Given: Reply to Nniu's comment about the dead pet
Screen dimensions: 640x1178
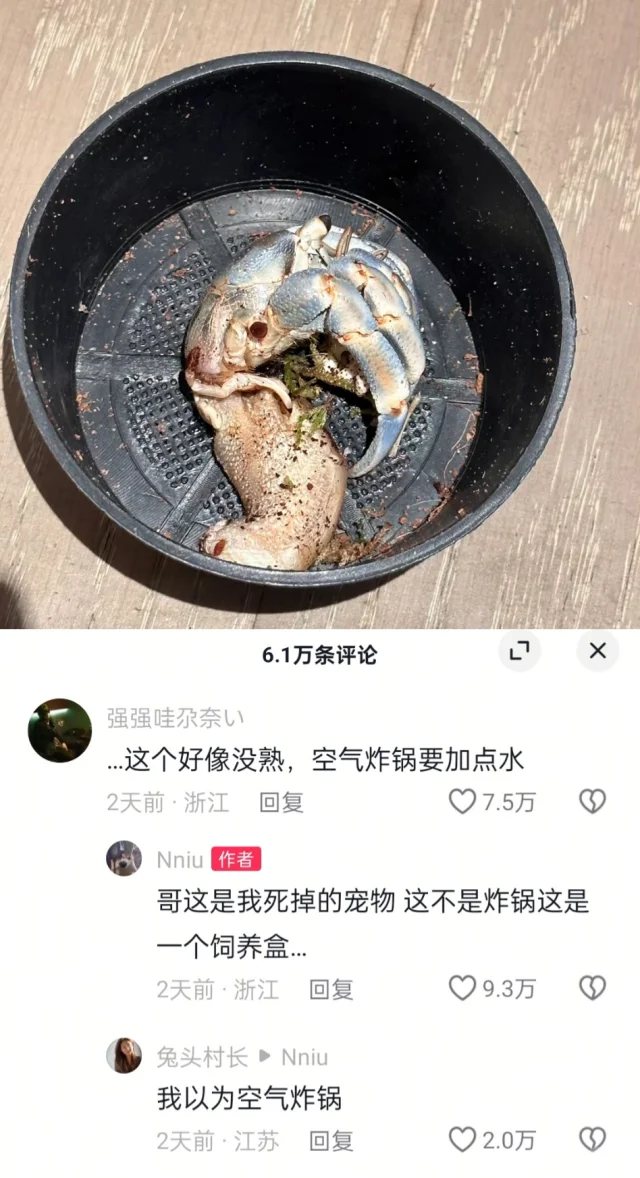Looking at the screenshot, I should click(x=331, y=989).
